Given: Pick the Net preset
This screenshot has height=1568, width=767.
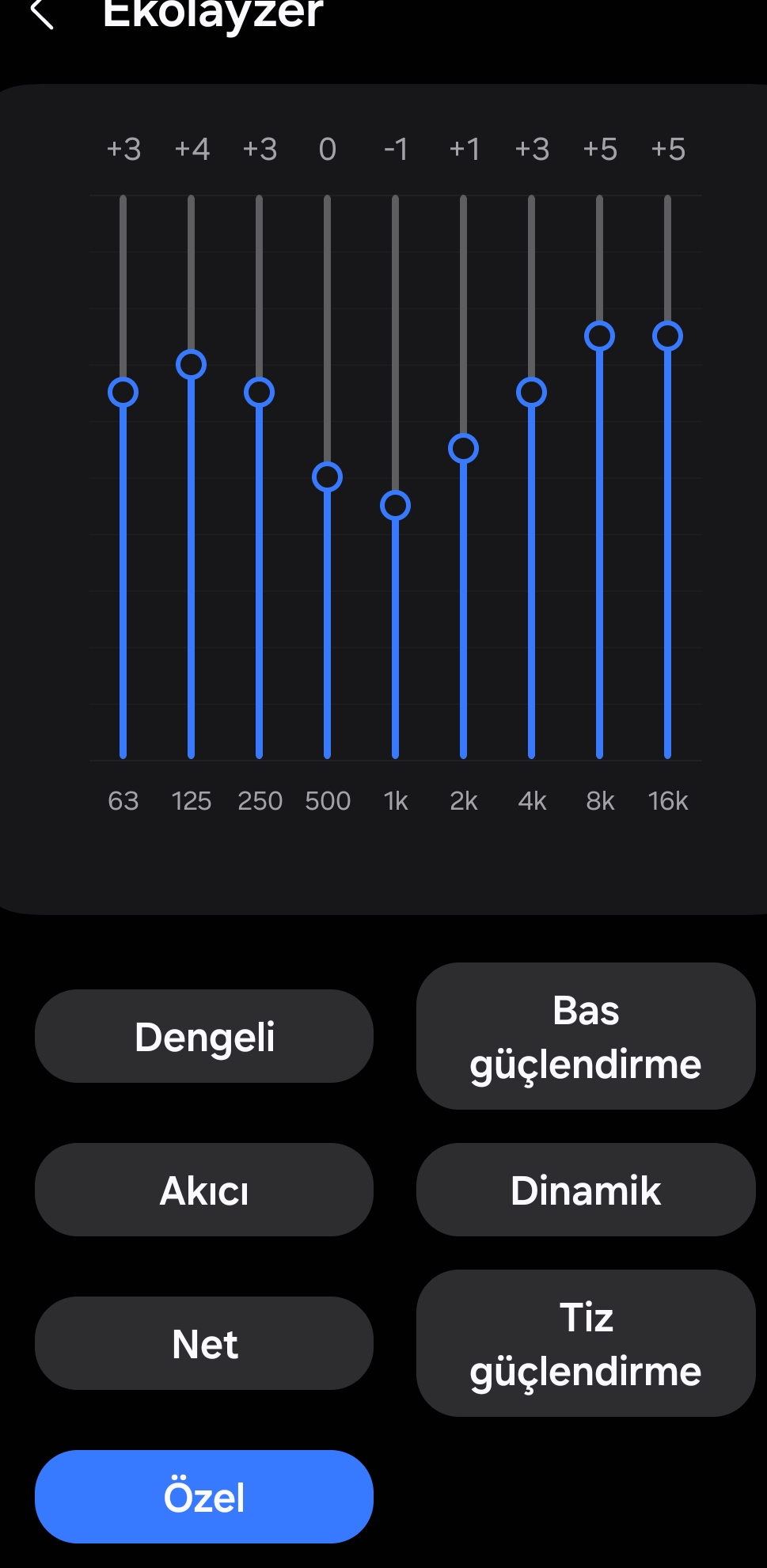Looking at the screenshot, I should 204,1343.
